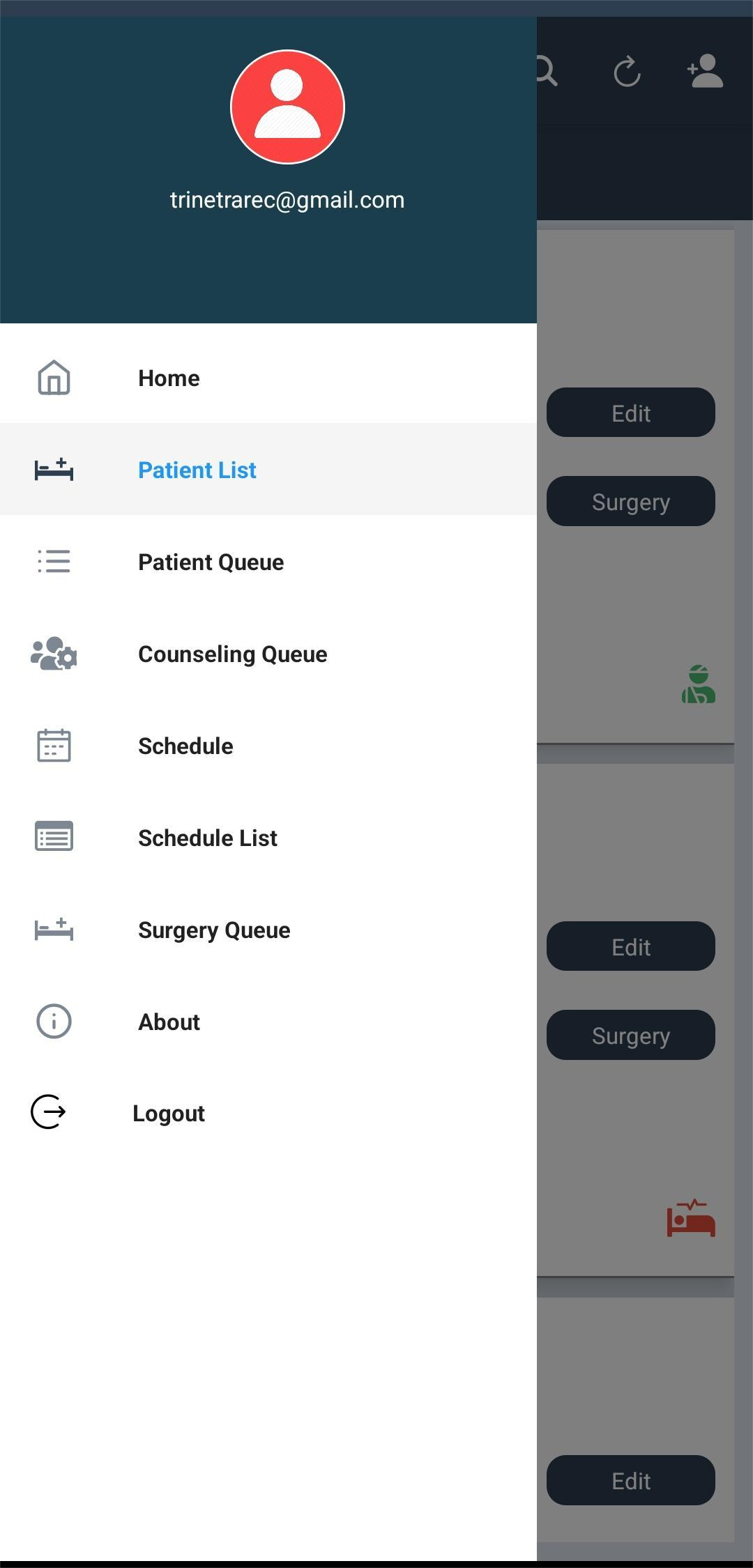Tap the profile avatar picture
This screenshot has width=753, height=1568.
click(287, 107)
